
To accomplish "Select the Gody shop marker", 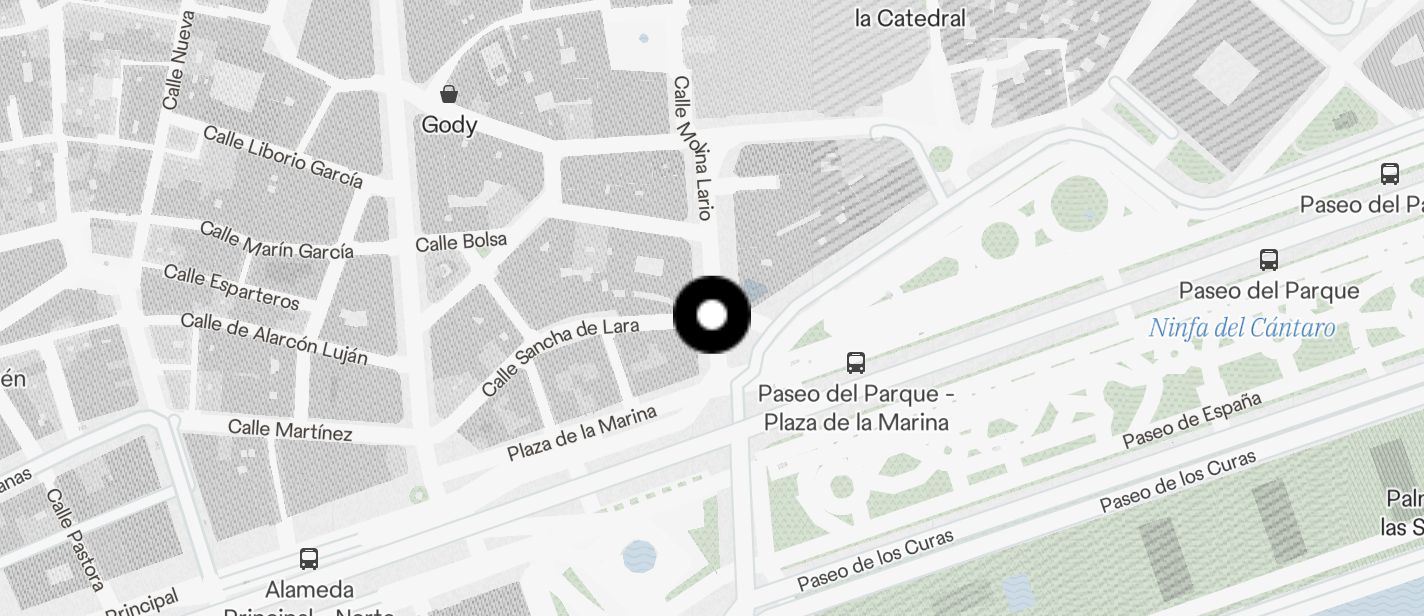I will [450, 95].
